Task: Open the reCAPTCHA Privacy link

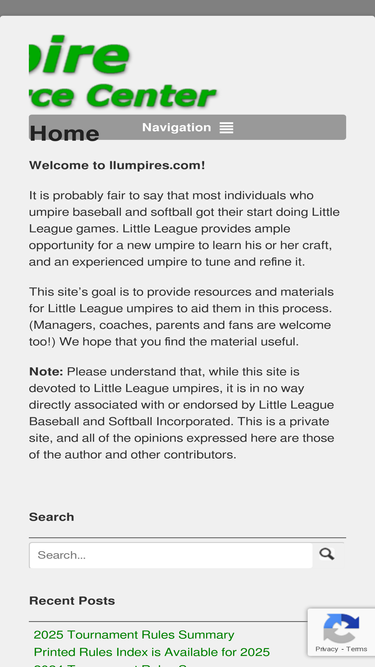Action: (x=327, y=649)
